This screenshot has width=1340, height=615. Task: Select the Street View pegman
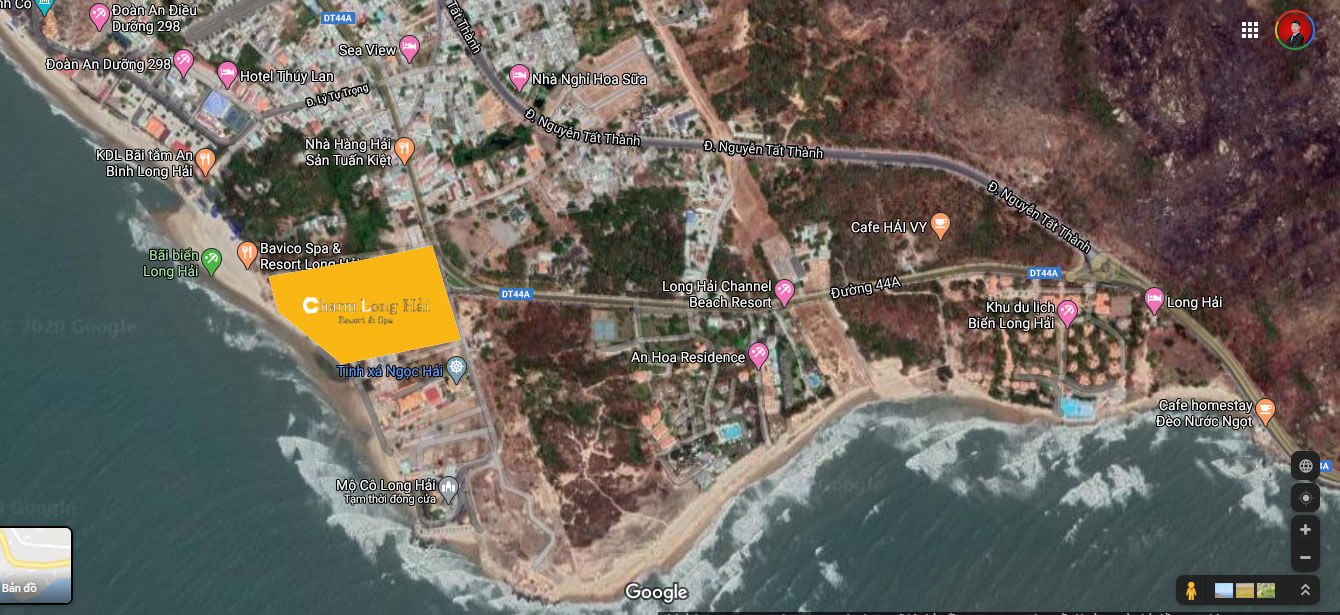click(1190, 590)
